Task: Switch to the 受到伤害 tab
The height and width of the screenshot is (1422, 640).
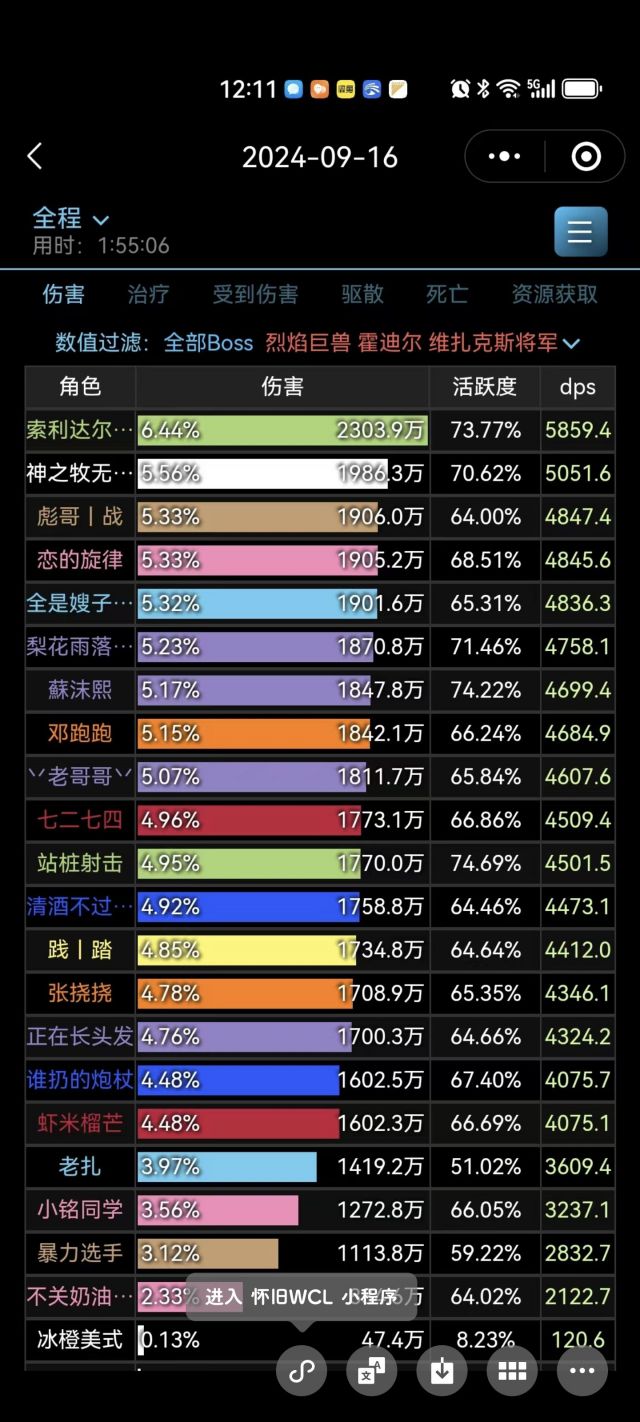Action: coord(255,294)
